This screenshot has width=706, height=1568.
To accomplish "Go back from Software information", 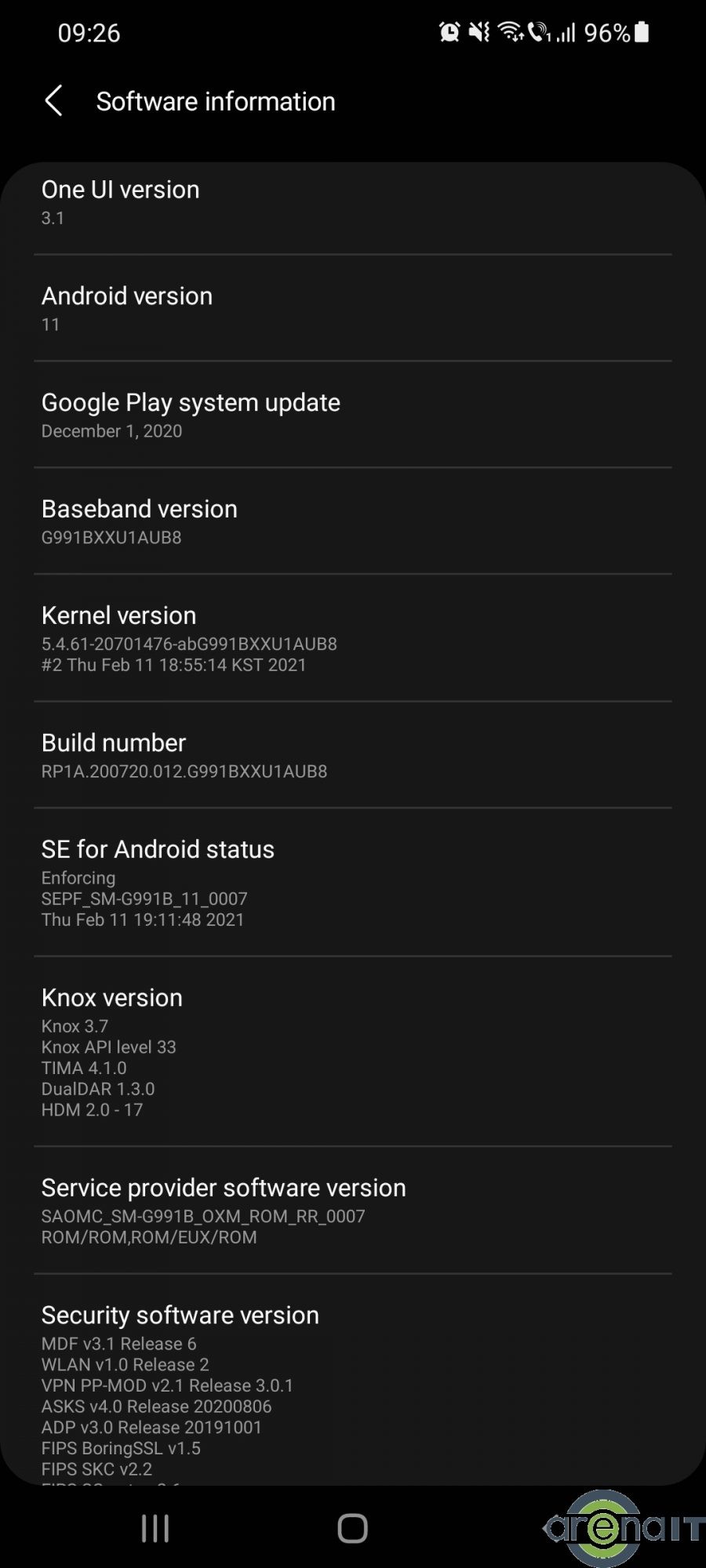I will point(53,101).
